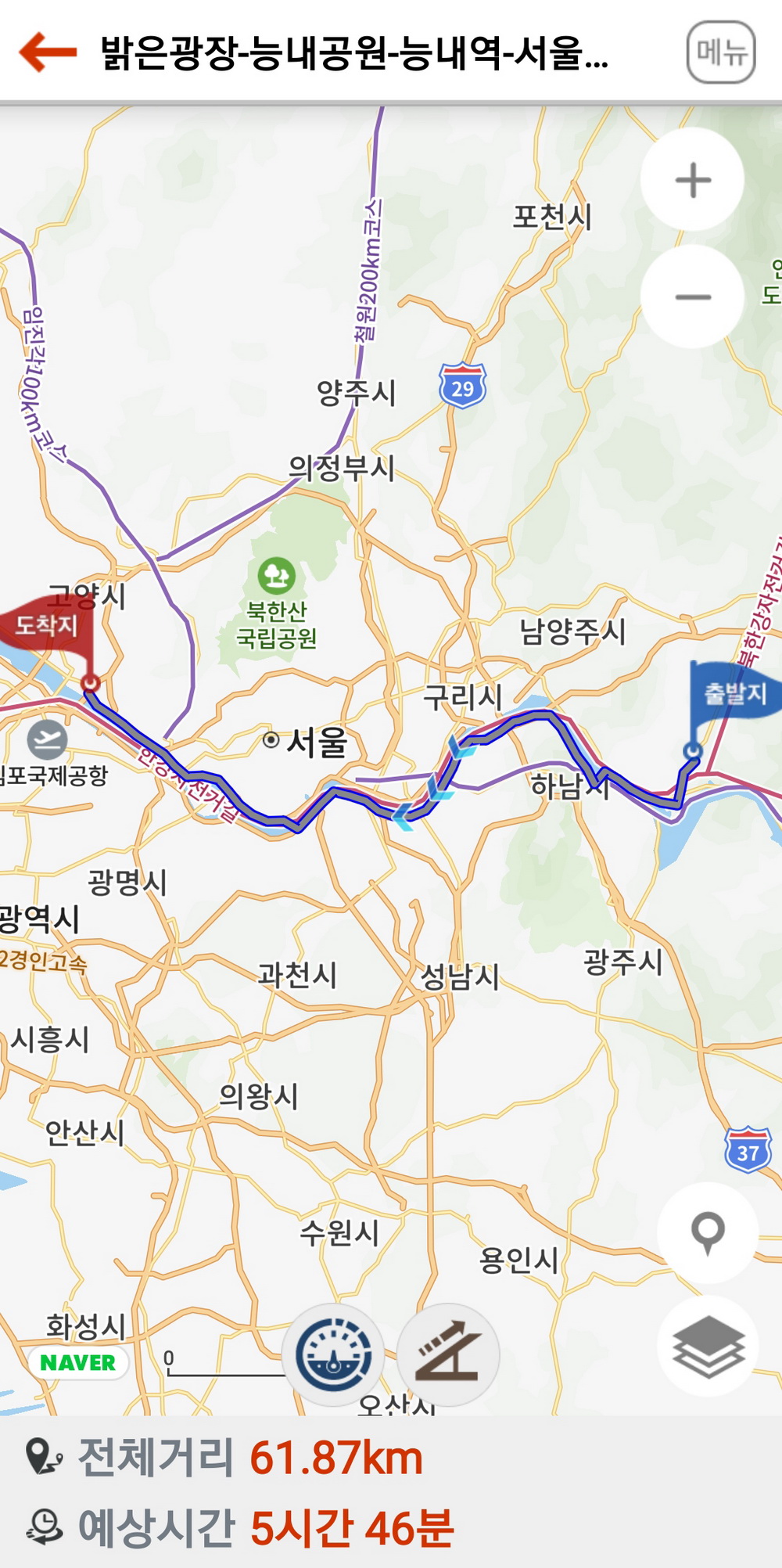Image resolution: width=782 pixels, height=1568 pixels.
Task: Open the 메뉴 menu button
Action: pyautogui.click(x=720, y=52)
